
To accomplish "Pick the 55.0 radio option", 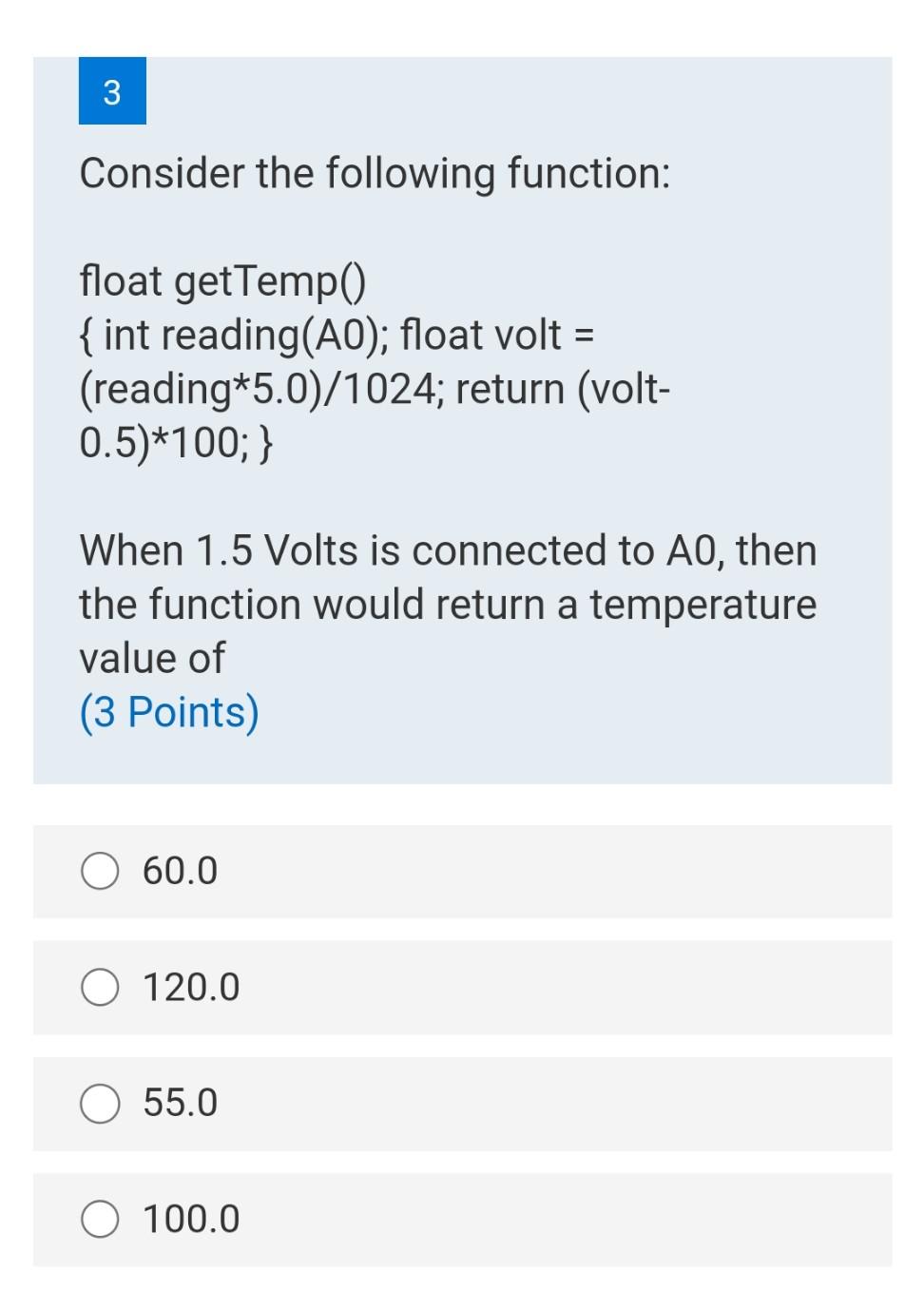I will [x=100, y=1103].
